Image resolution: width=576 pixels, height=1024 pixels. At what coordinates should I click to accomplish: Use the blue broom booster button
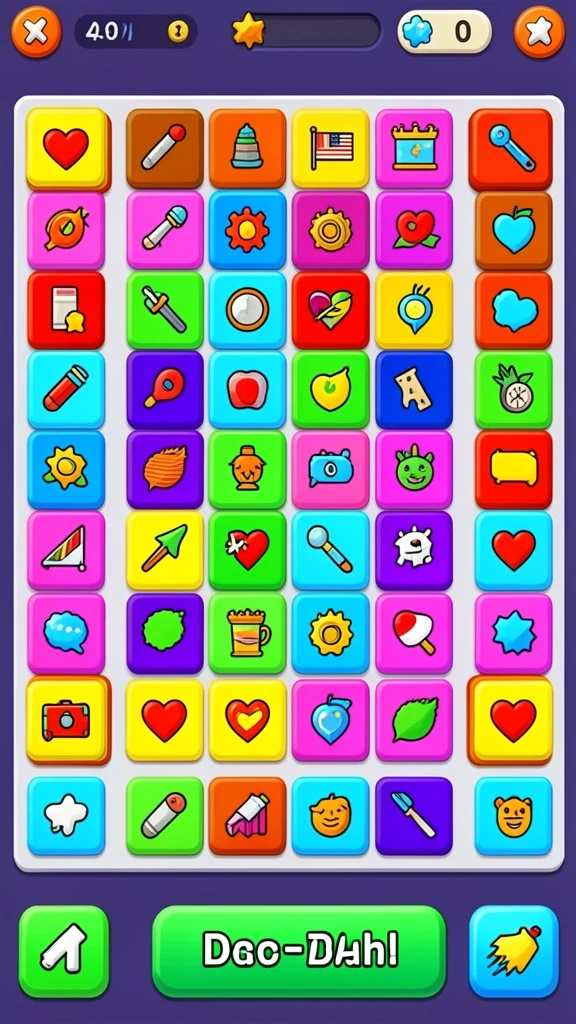(514, 952)
